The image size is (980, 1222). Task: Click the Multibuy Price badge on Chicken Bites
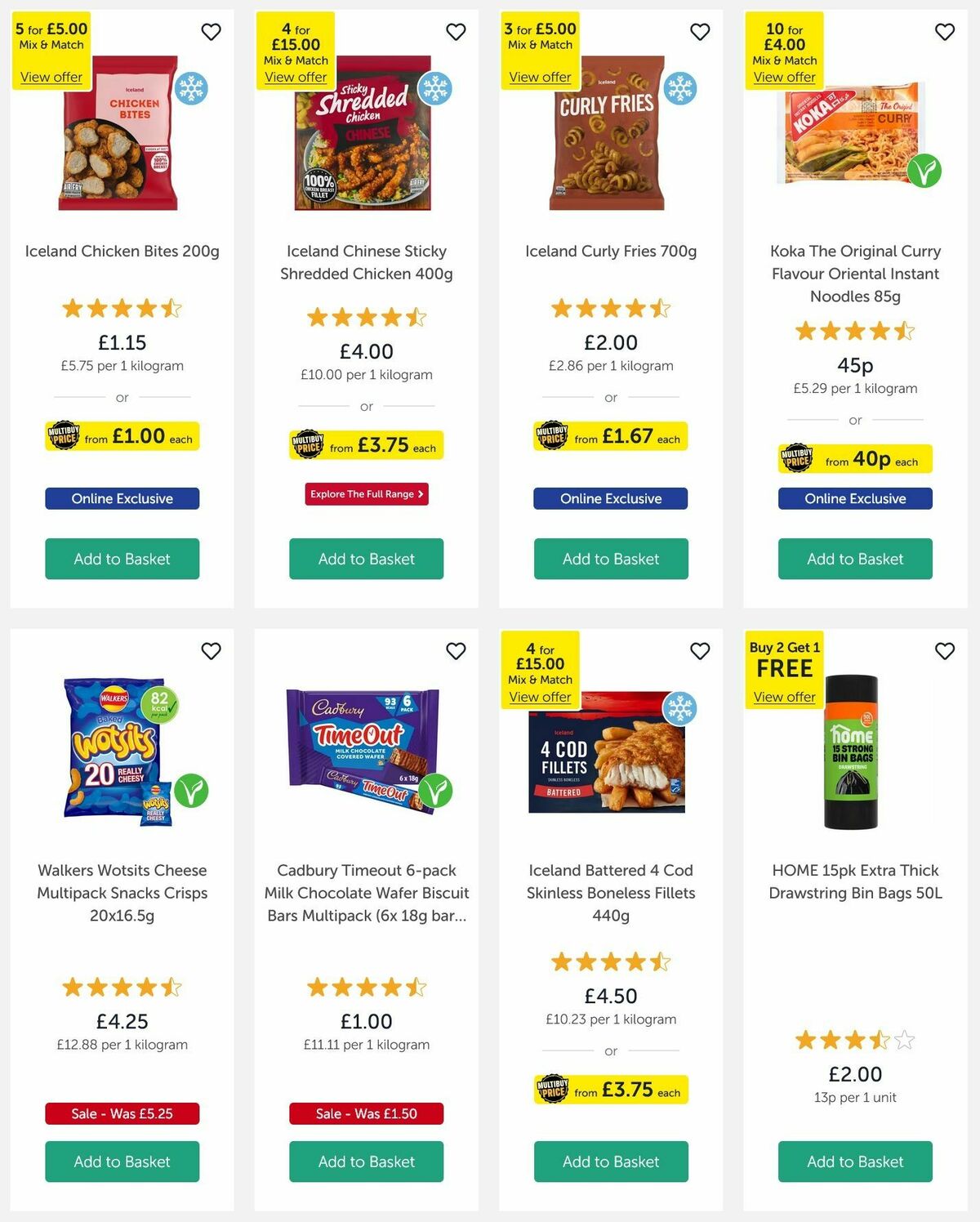122,435
